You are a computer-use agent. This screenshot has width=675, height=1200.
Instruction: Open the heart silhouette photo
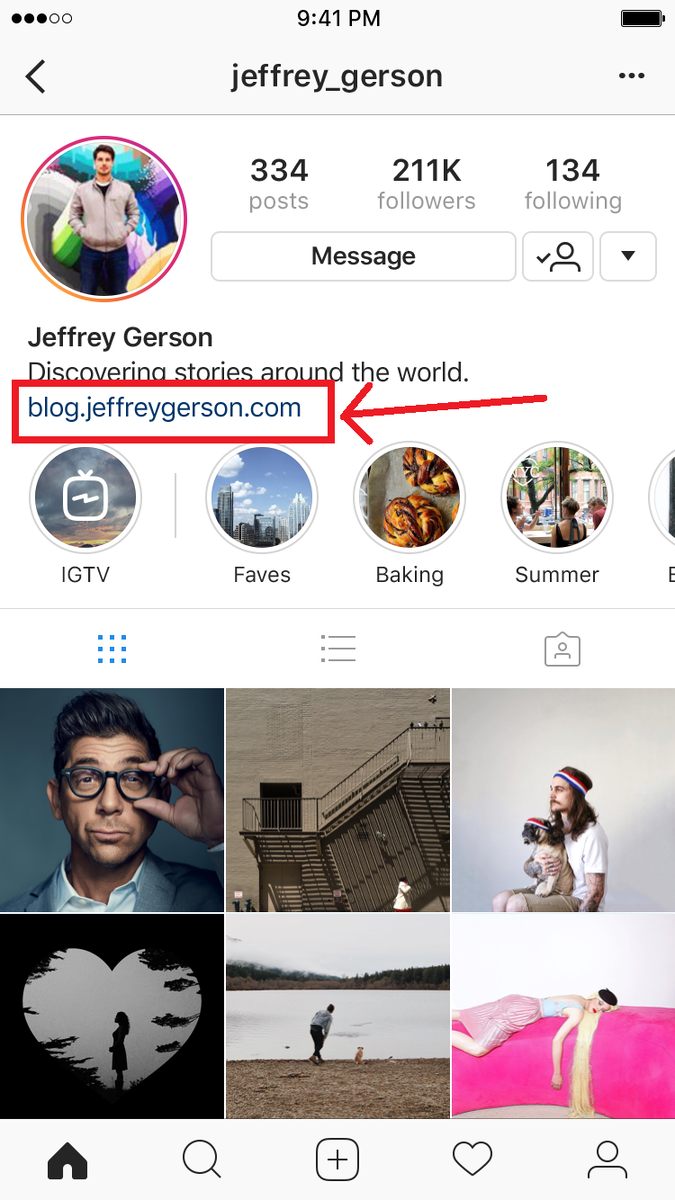coord(112,1017)
